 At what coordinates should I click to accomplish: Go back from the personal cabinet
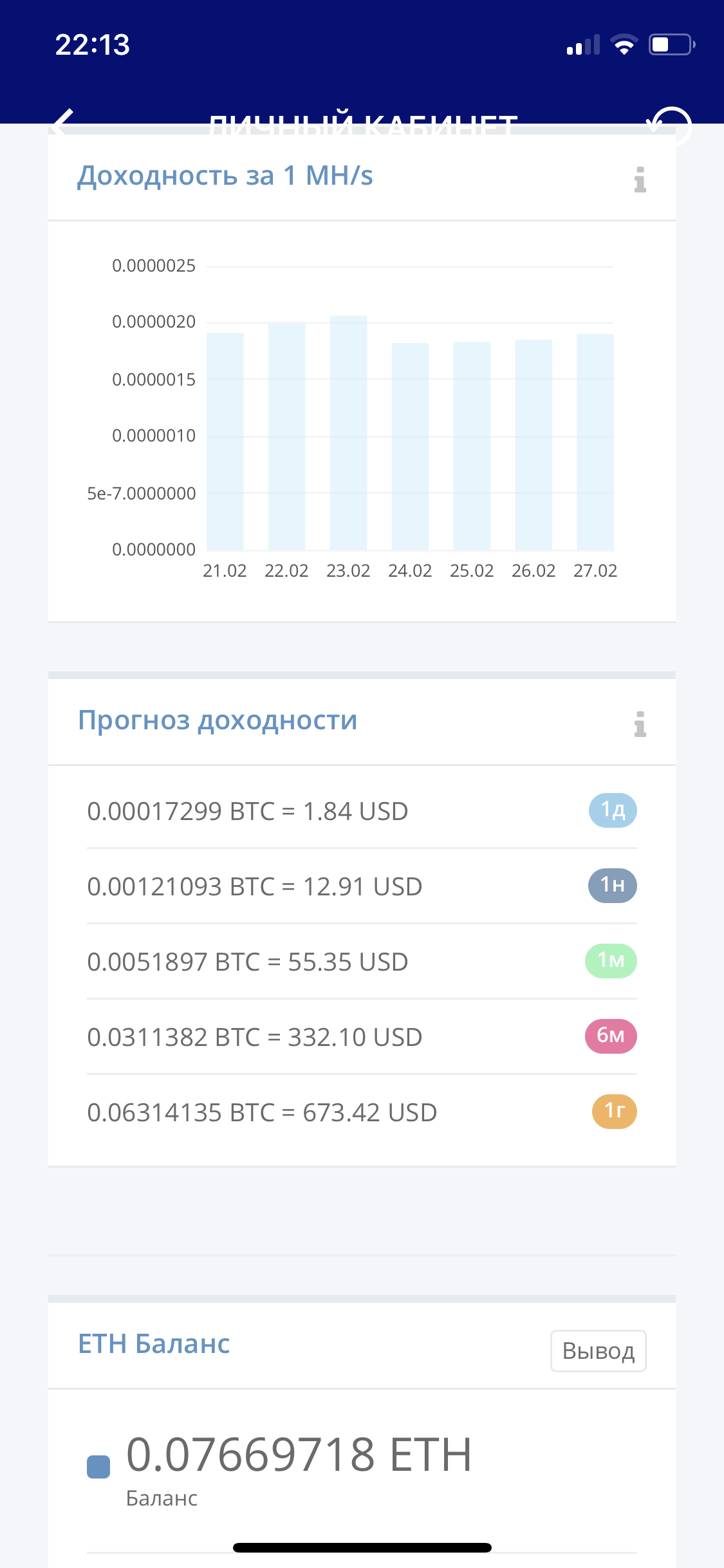coord(63,122)
